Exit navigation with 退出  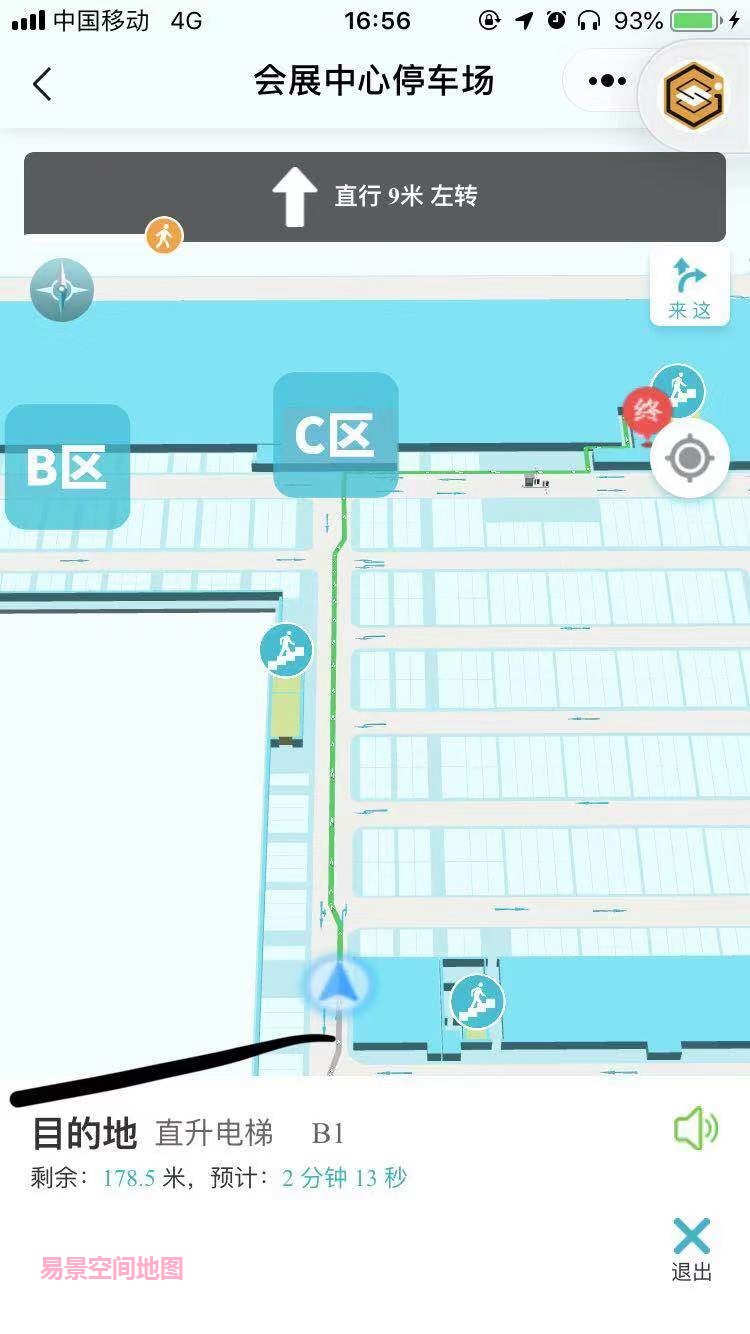tap(691, 1248)
